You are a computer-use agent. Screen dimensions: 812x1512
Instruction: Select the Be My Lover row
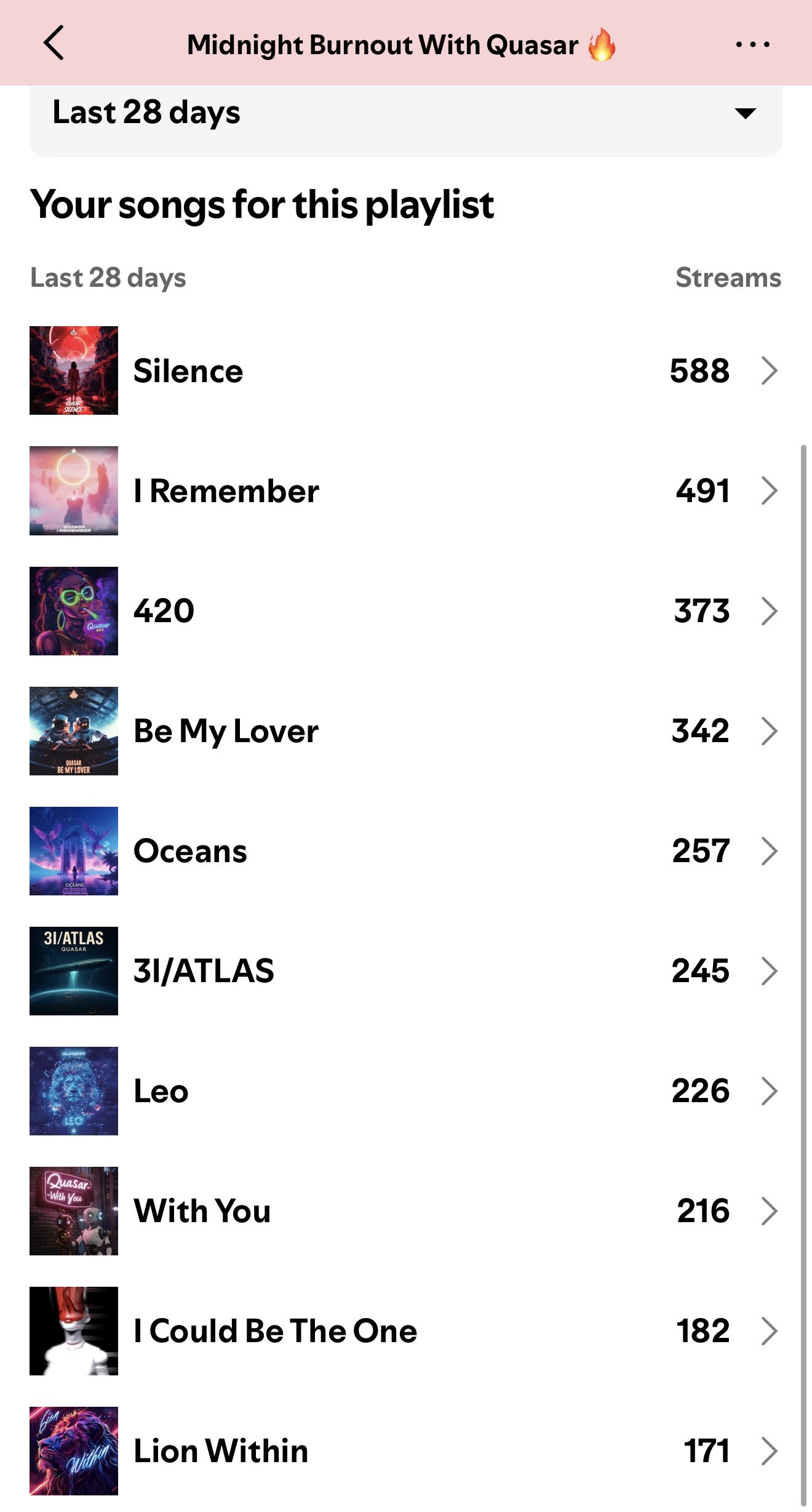[x=406, y=730]
